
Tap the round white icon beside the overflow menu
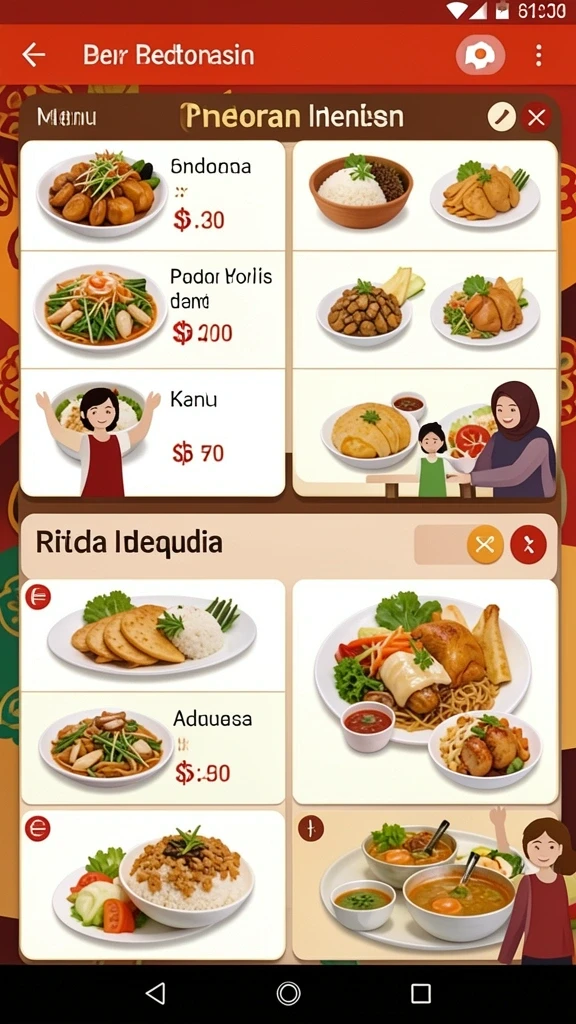(x=481, y=55)
